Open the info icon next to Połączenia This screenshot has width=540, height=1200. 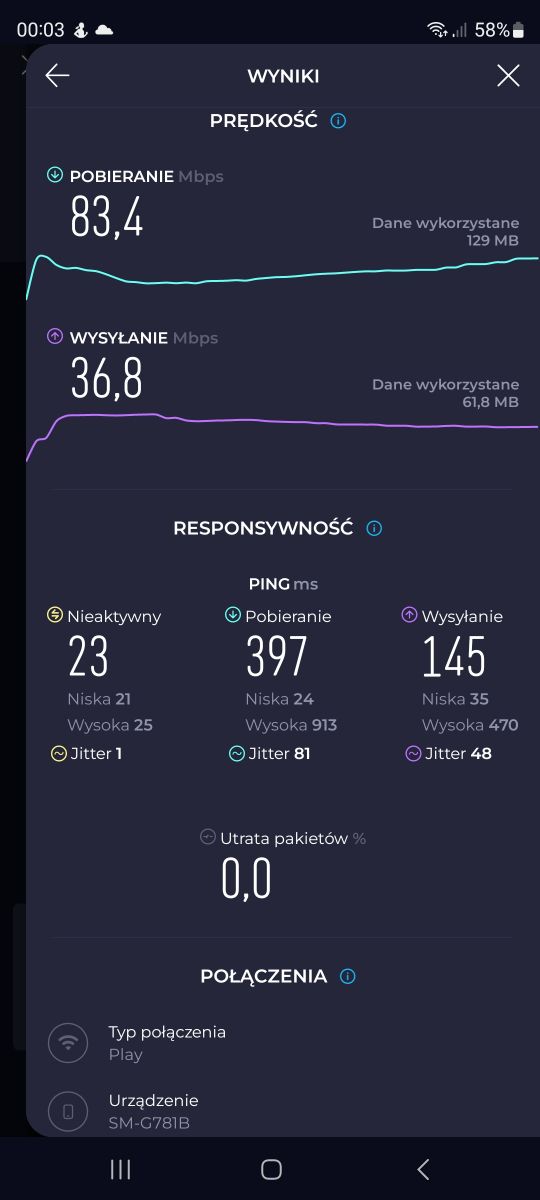tap(348, 976)
